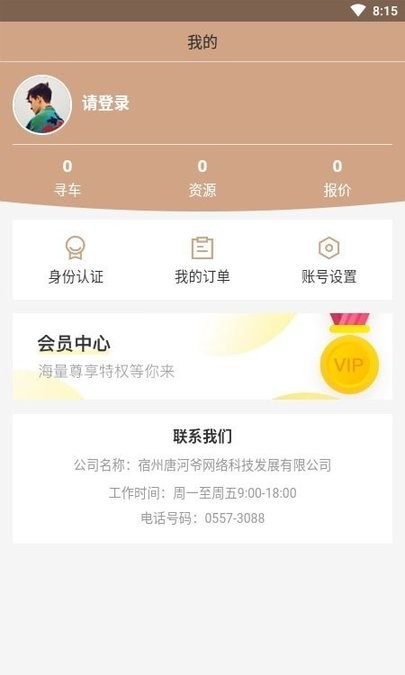Viewport: 405px width, 675px height.
Task: Open the 会员中心 VIP banner
Action: (x=202, y=356)
